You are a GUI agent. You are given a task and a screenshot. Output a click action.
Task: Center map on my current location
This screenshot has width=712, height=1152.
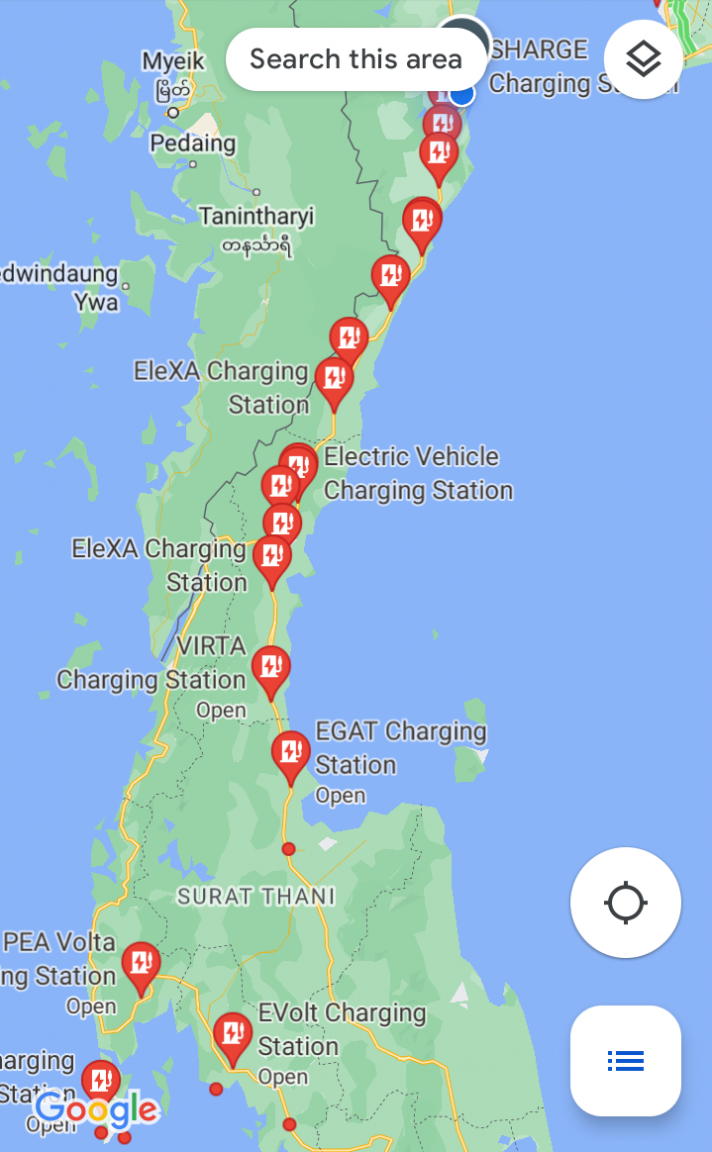(625, 903)
